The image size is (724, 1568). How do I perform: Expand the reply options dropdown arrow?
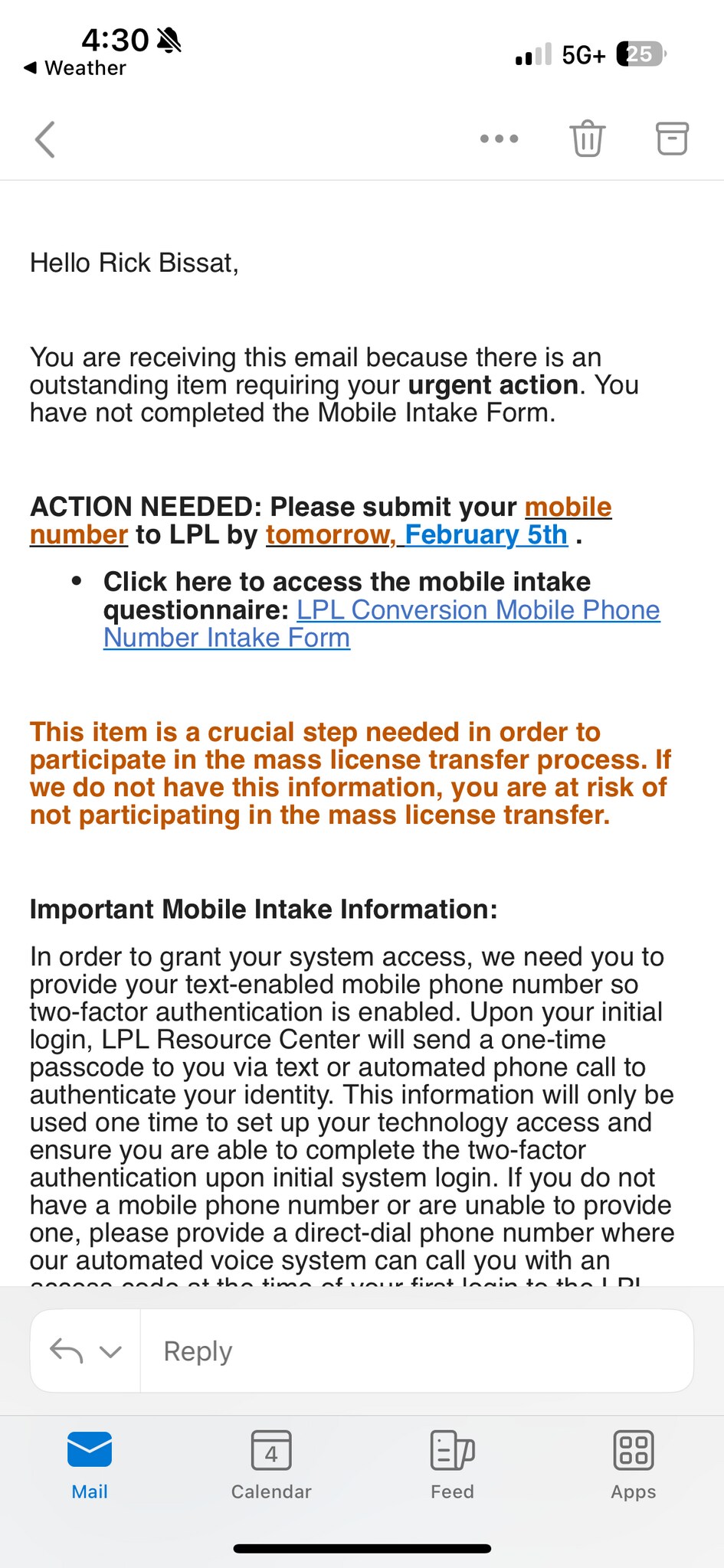[111, 1351]
